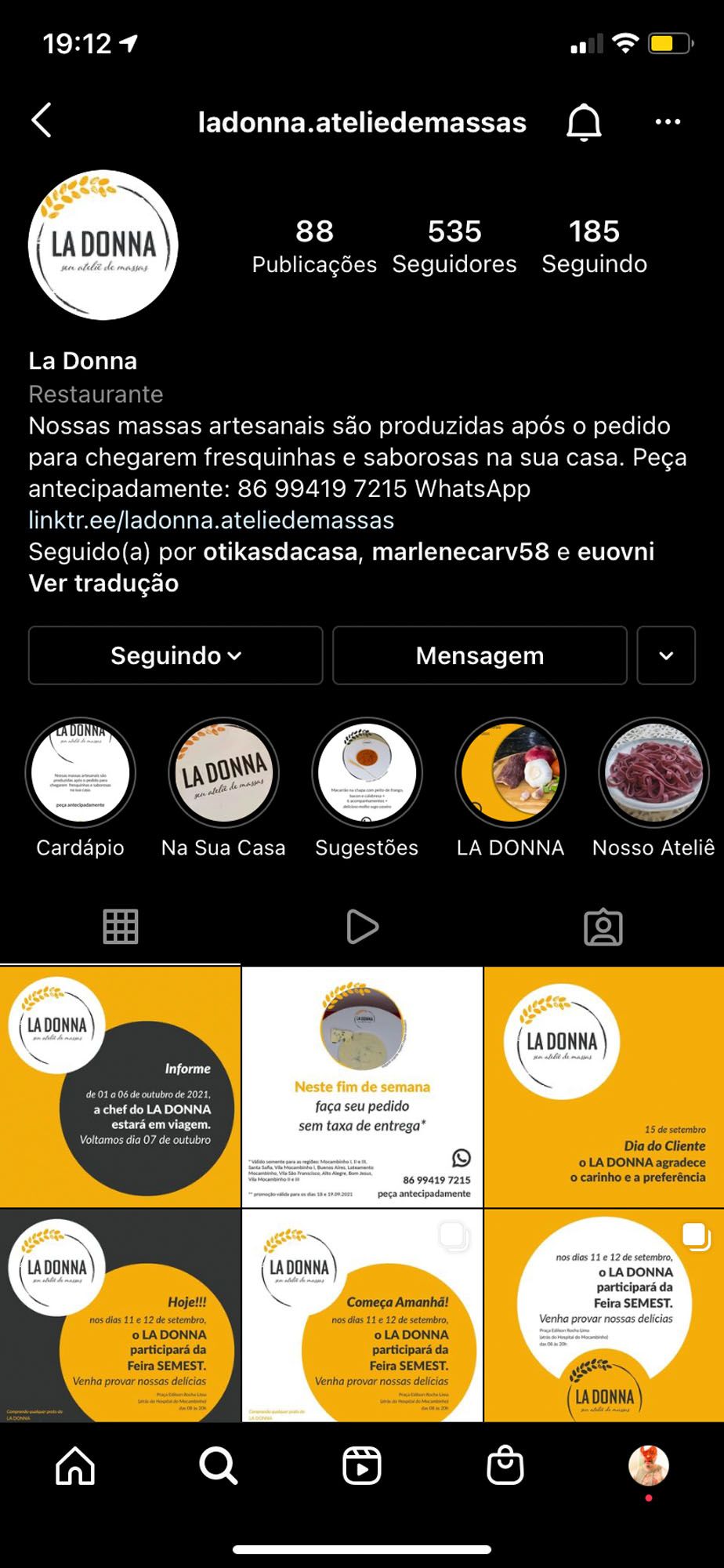View the Sugestões story highlight
Screen dimensions: 724x1568
tap(367, 773)
